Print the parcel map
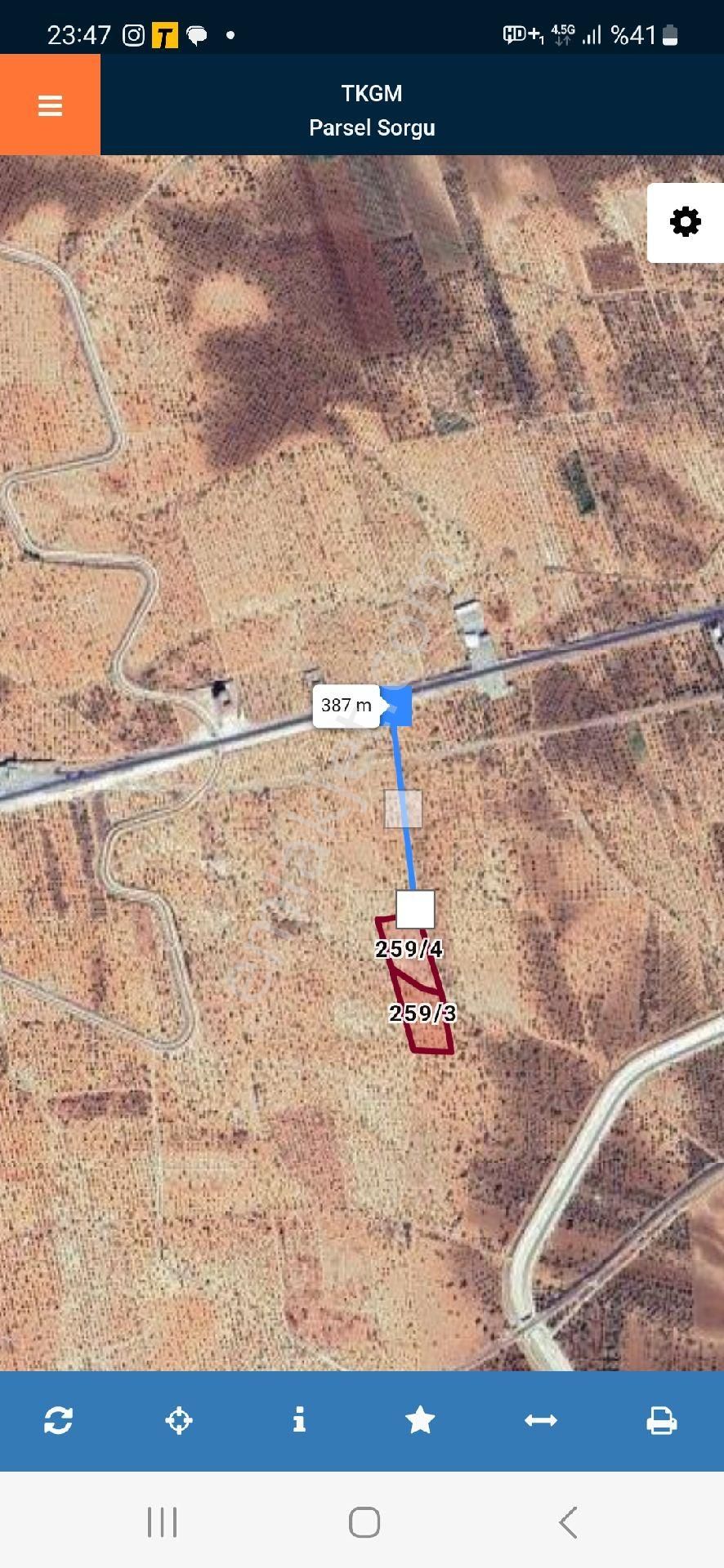 pos(661,1420)
